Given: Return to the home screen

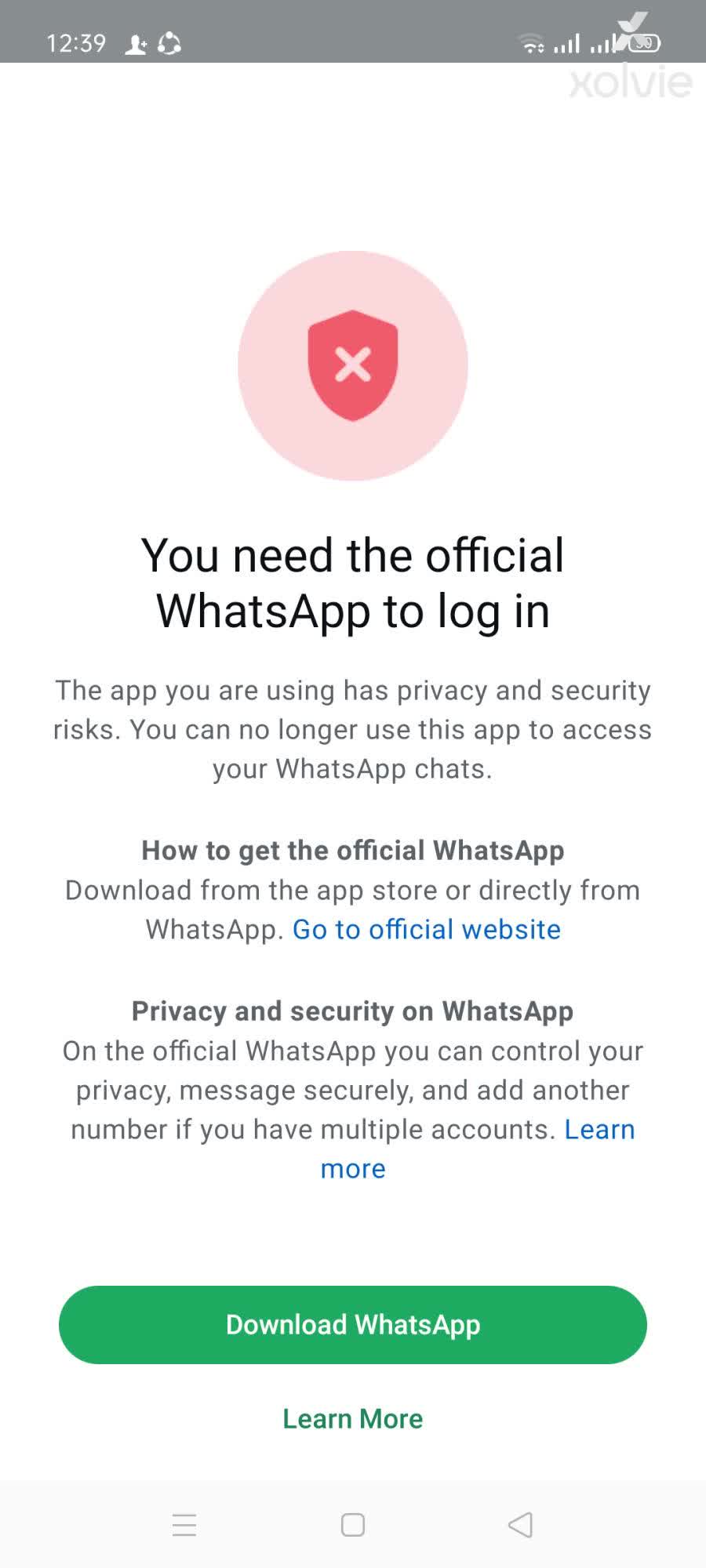Looking at the screenshot, I should coord(352,1525).
